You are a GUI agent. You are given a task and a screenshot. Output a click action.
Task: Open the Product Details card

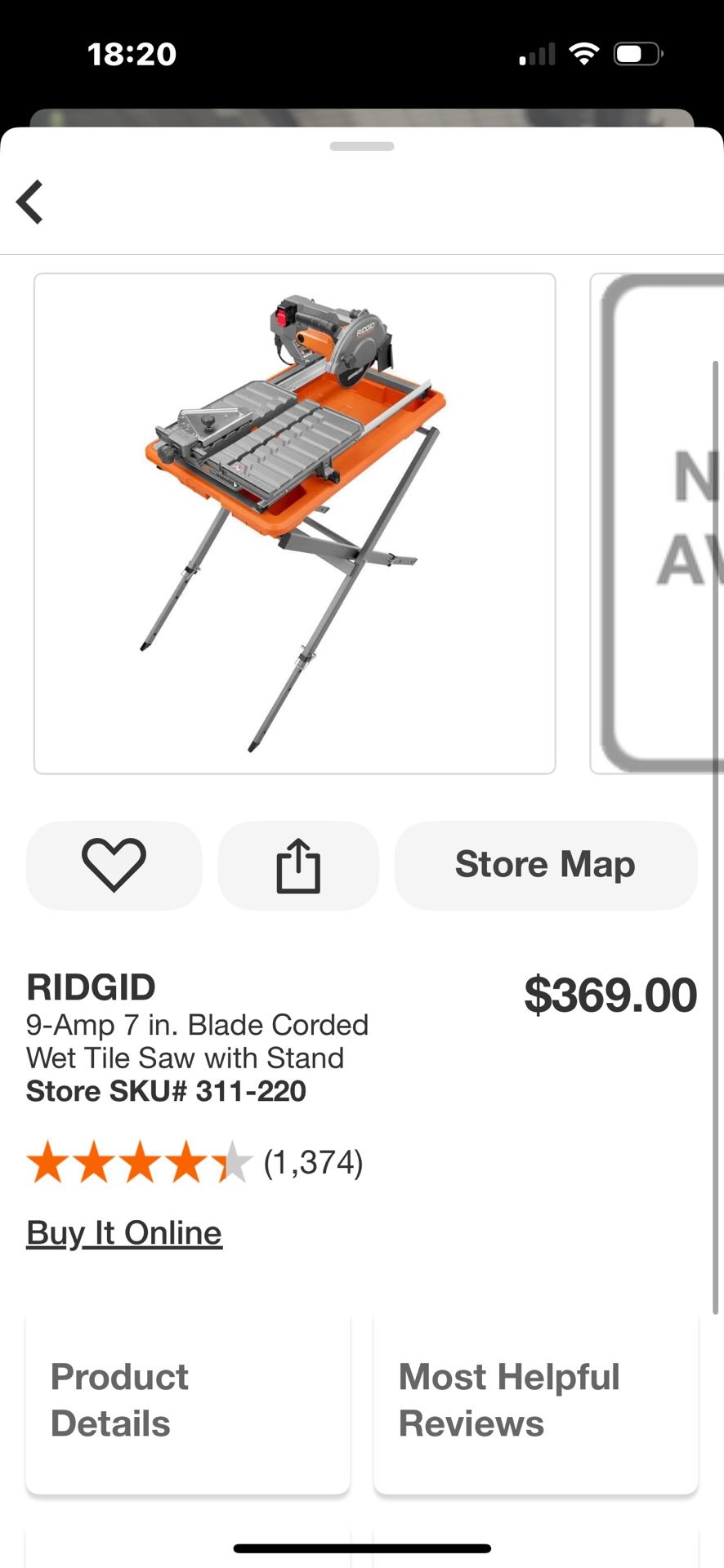188,1401
